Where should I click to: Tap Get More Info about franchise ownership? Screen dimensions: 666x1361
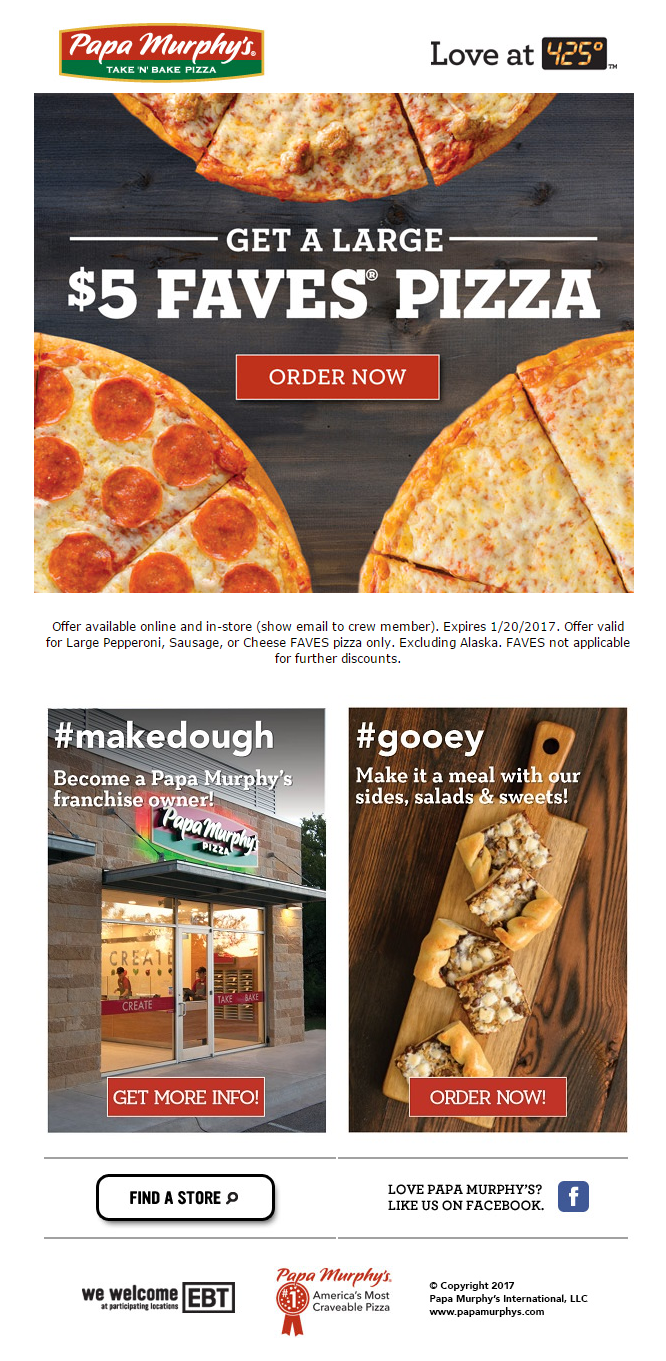pyautogui.click(x=186, y=1097)
